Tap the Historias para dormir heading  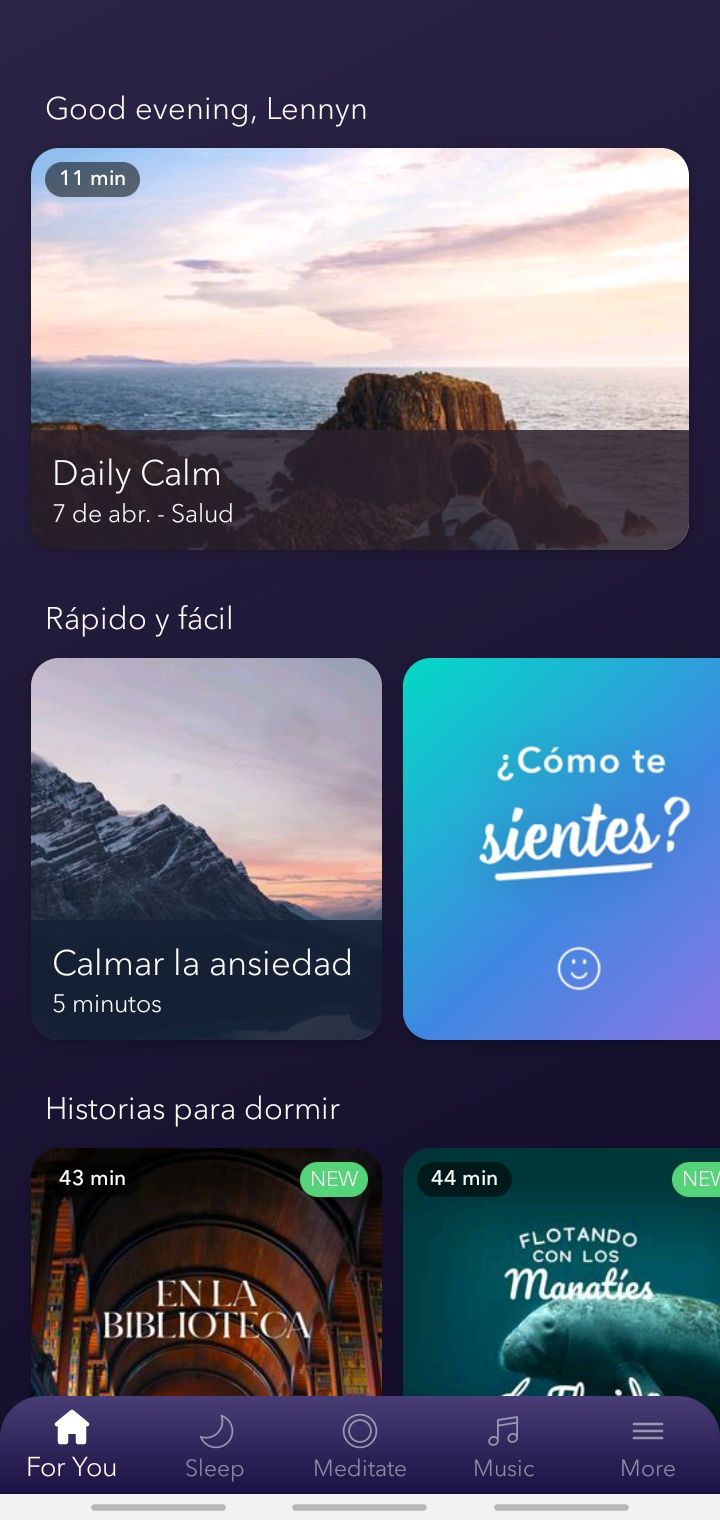[192, 1108]
